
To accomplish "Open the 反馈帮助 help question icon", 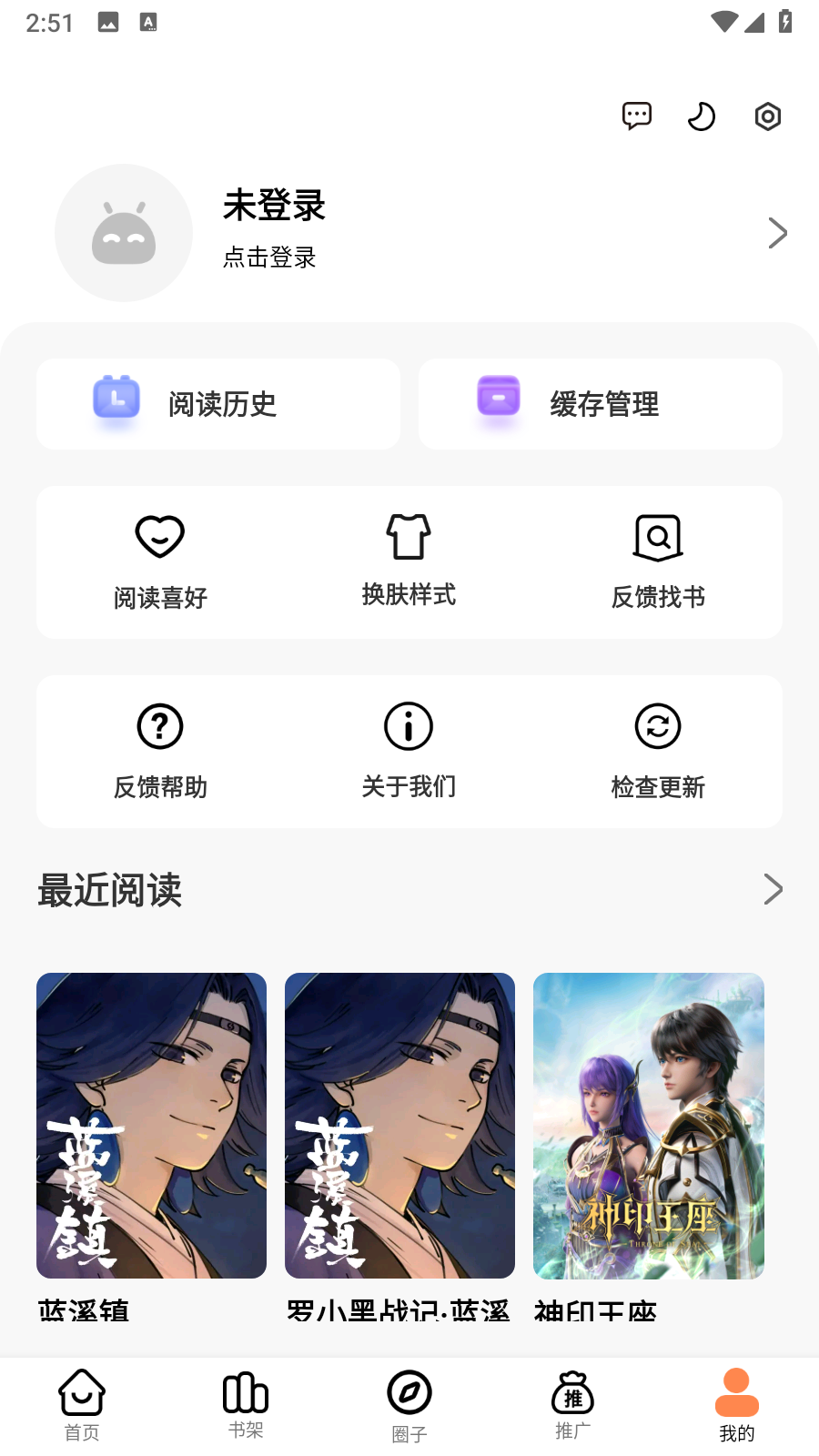I will click(160, 726).
